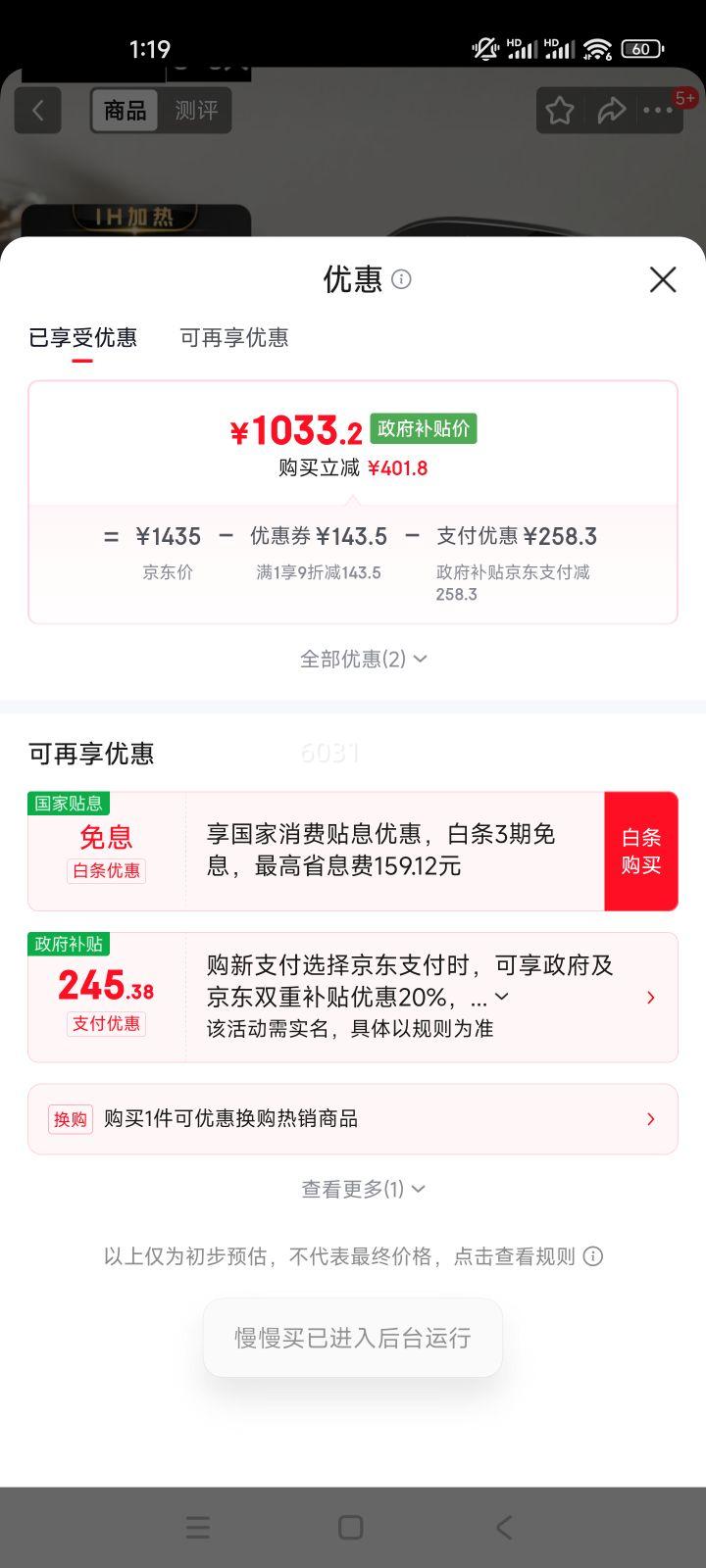Tap the star to favorite this product
This screenshot has height=1568, width=706.
[x=559, y=111]
